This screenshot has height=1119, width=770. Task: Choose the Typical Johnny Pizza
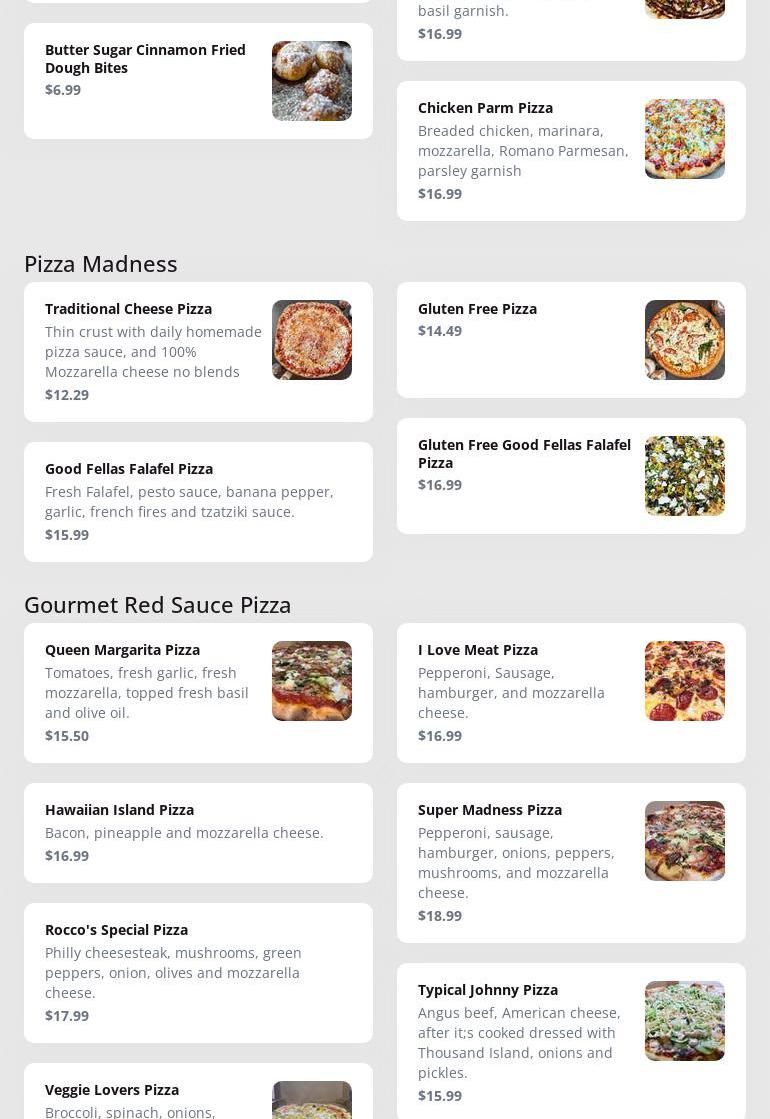pyautogui.click(x=571, y=1041)
